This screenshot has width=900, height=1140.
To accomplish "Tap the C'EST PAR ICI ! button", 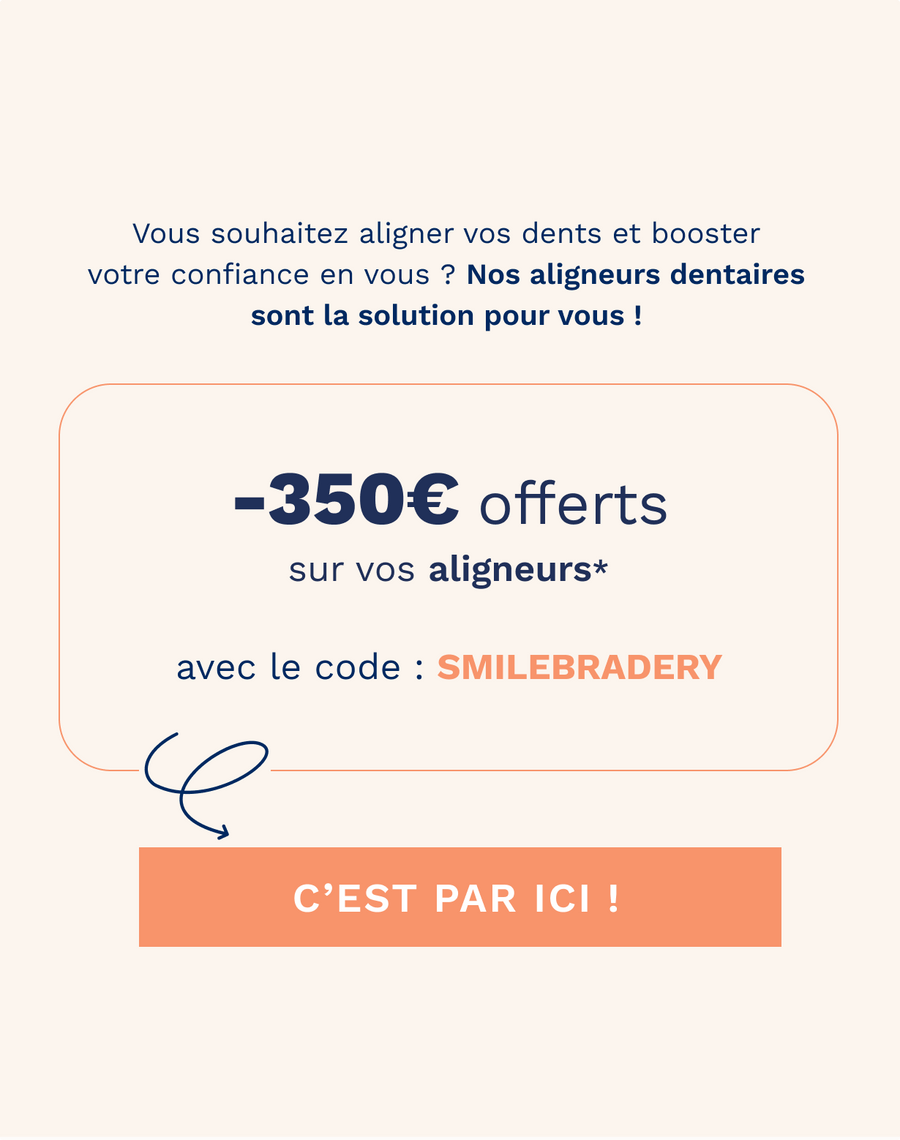I will coord(459,897).
